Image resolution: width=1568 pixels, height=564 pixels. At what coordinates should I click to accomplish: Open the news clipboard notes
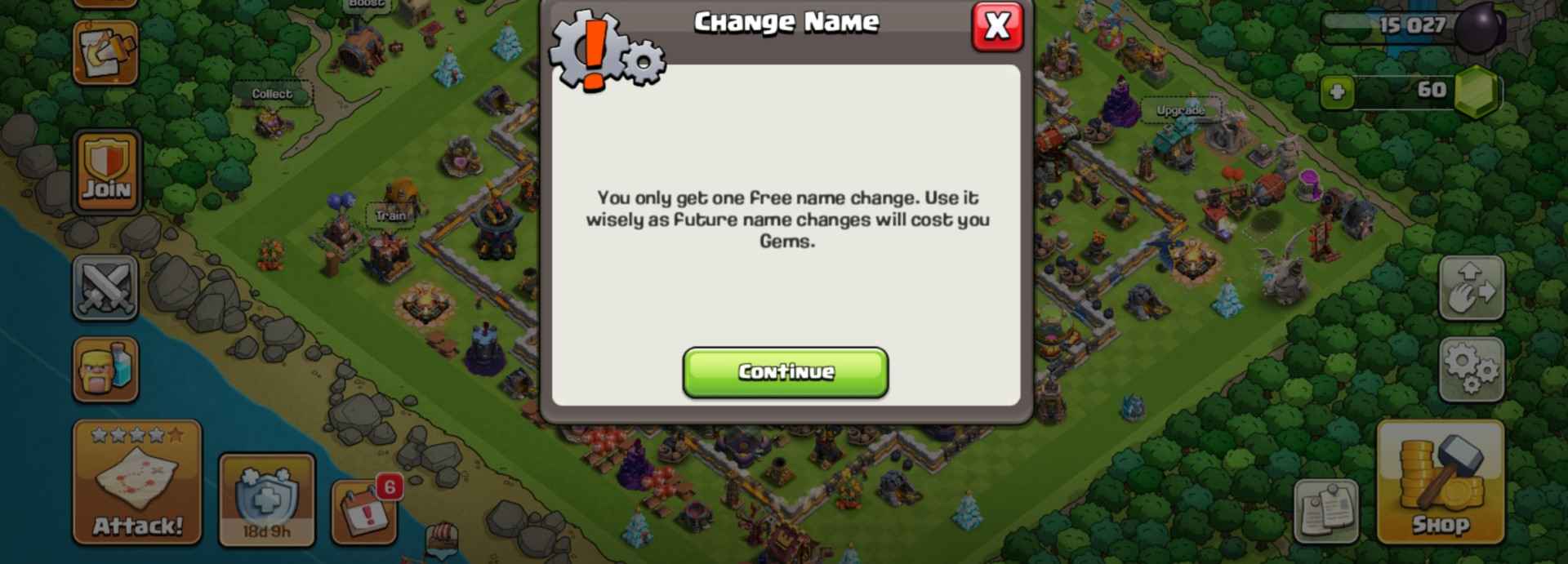(1326, 512)
